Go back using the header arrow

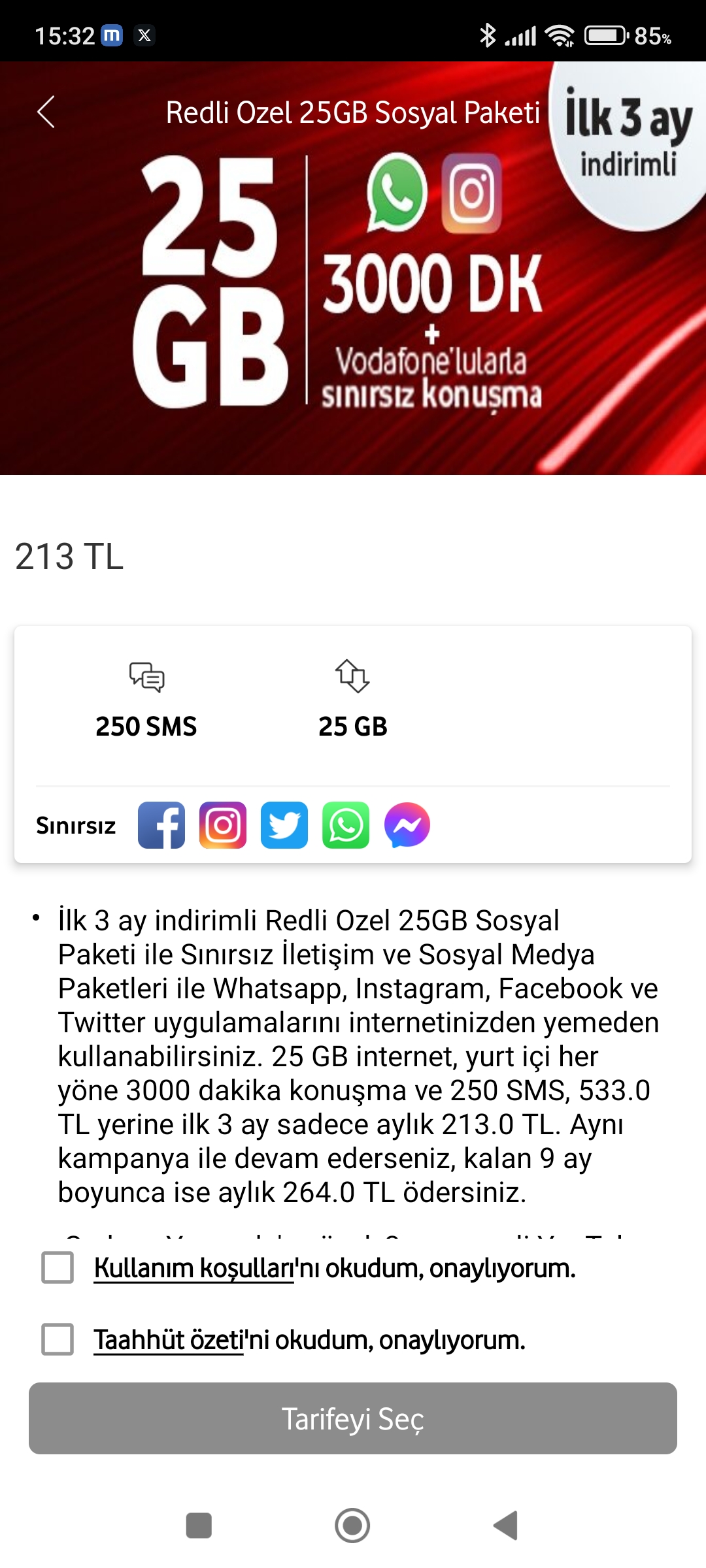pos(46,112)
